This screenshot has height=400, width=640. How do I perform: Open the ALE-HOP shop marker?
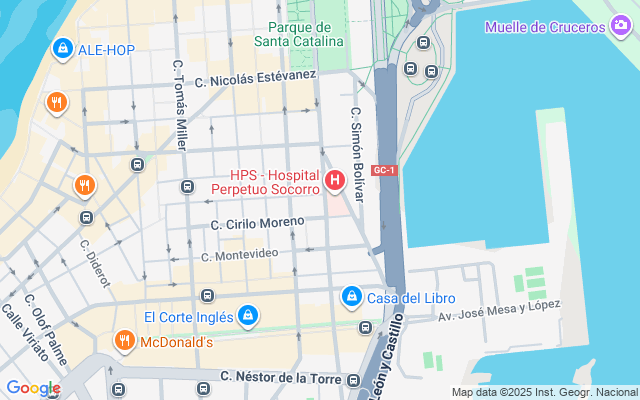pyautogui.click(x=63, y=48)
